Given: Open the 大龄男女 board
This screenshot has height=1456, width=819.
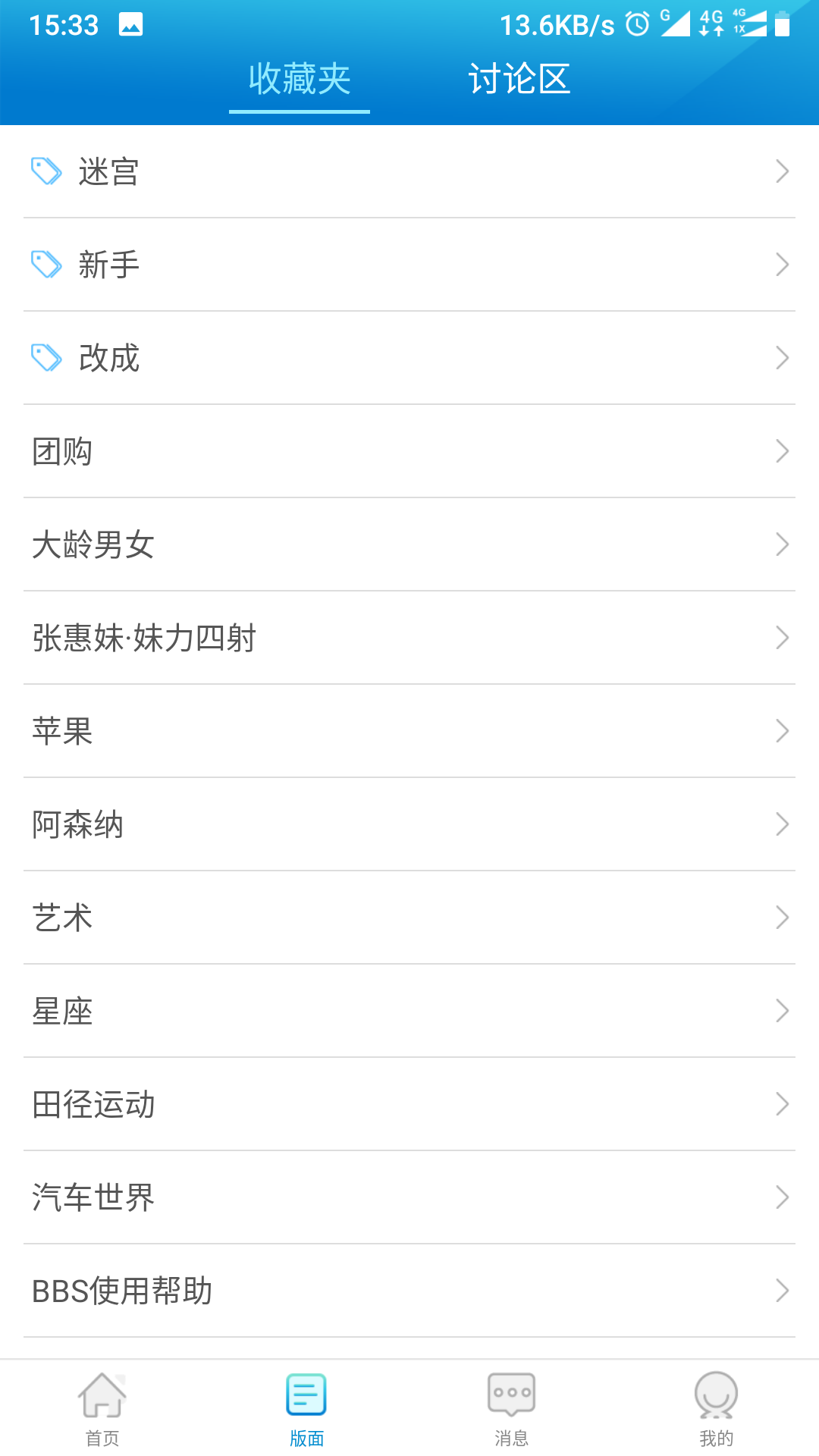Looking at the screenshot, I should (x=409, y=544).
